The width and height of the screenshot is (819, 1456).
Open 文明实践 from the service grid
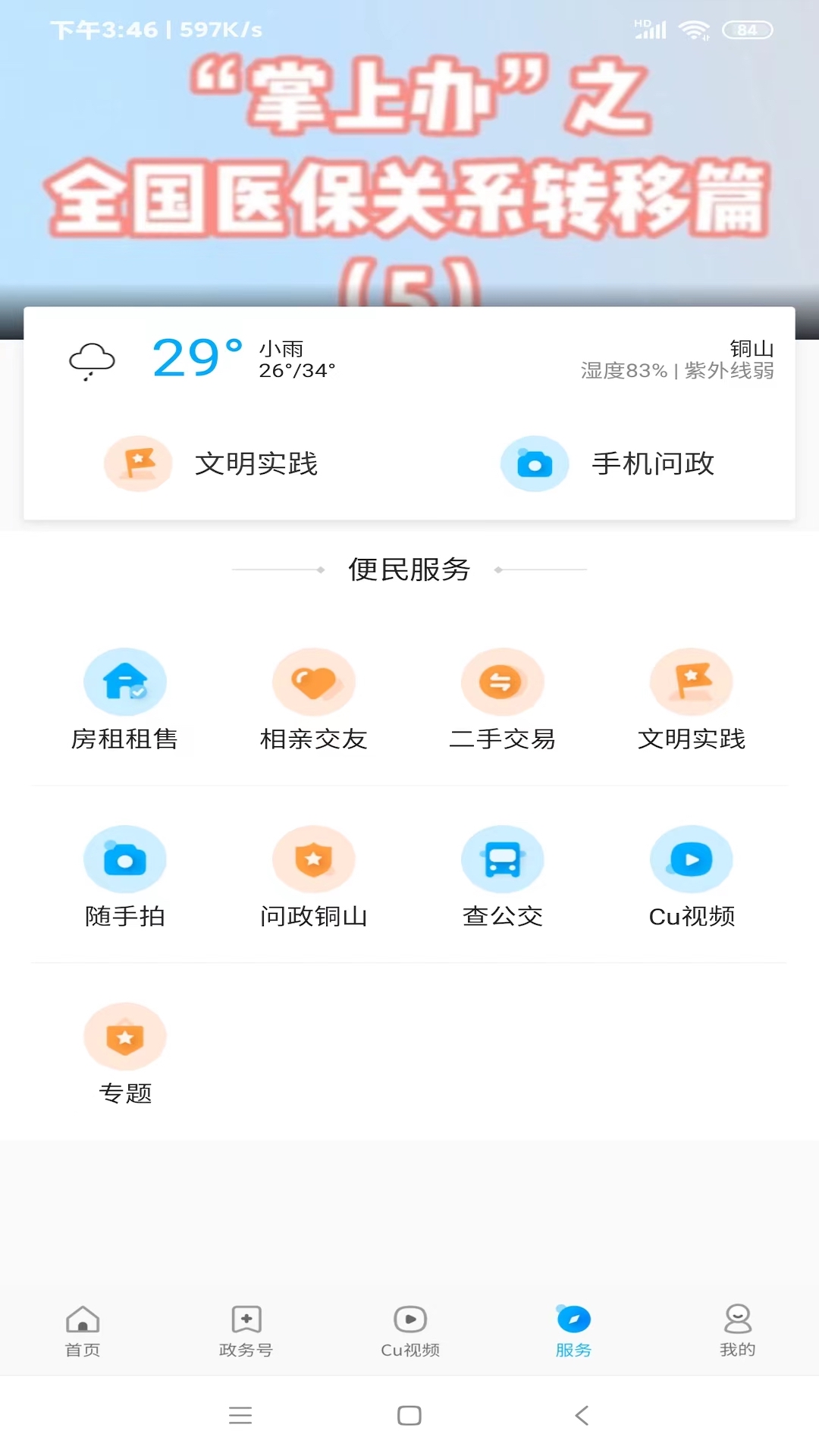[x=692, y=681]
